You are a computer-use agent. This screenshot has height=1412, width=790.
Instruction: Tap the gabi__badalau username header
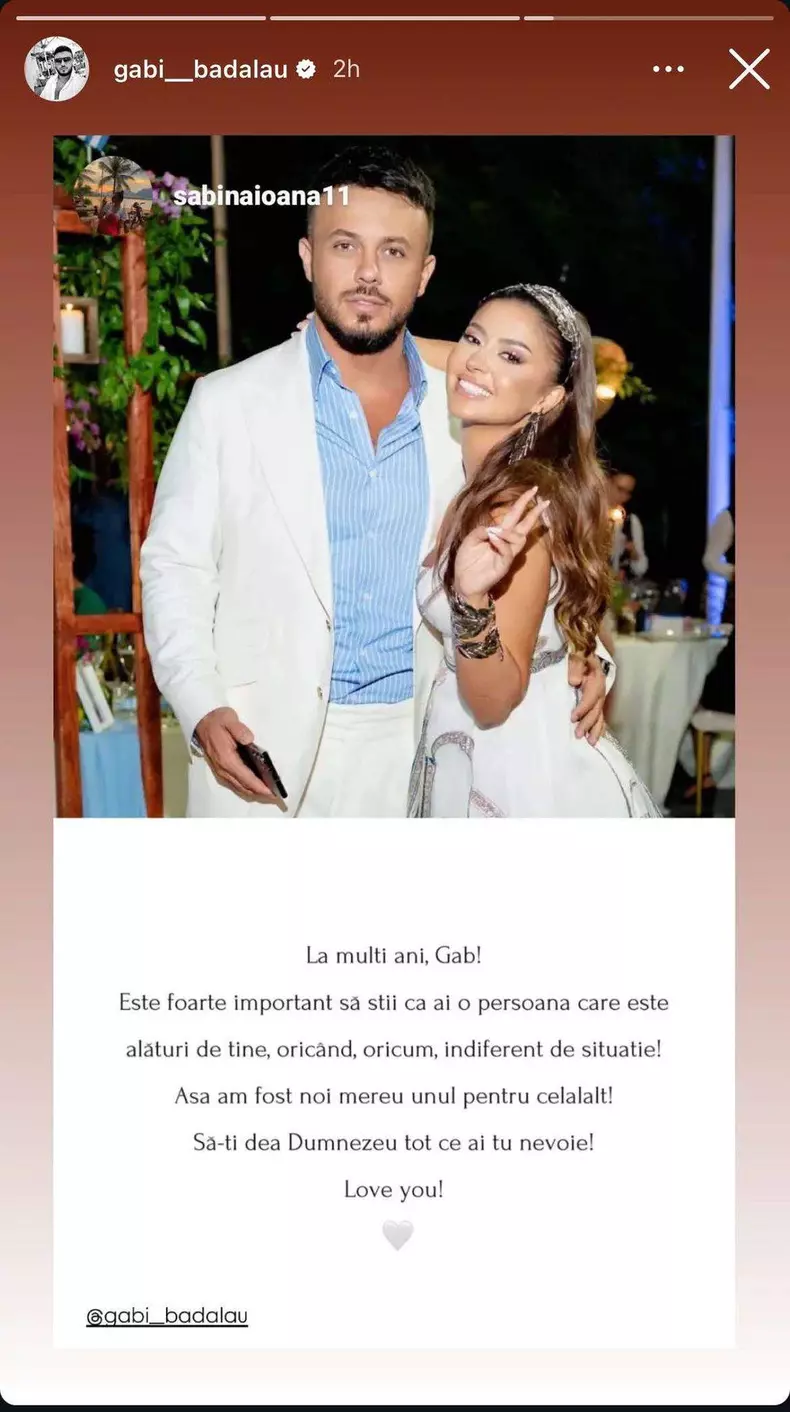(x=201, y=69)
